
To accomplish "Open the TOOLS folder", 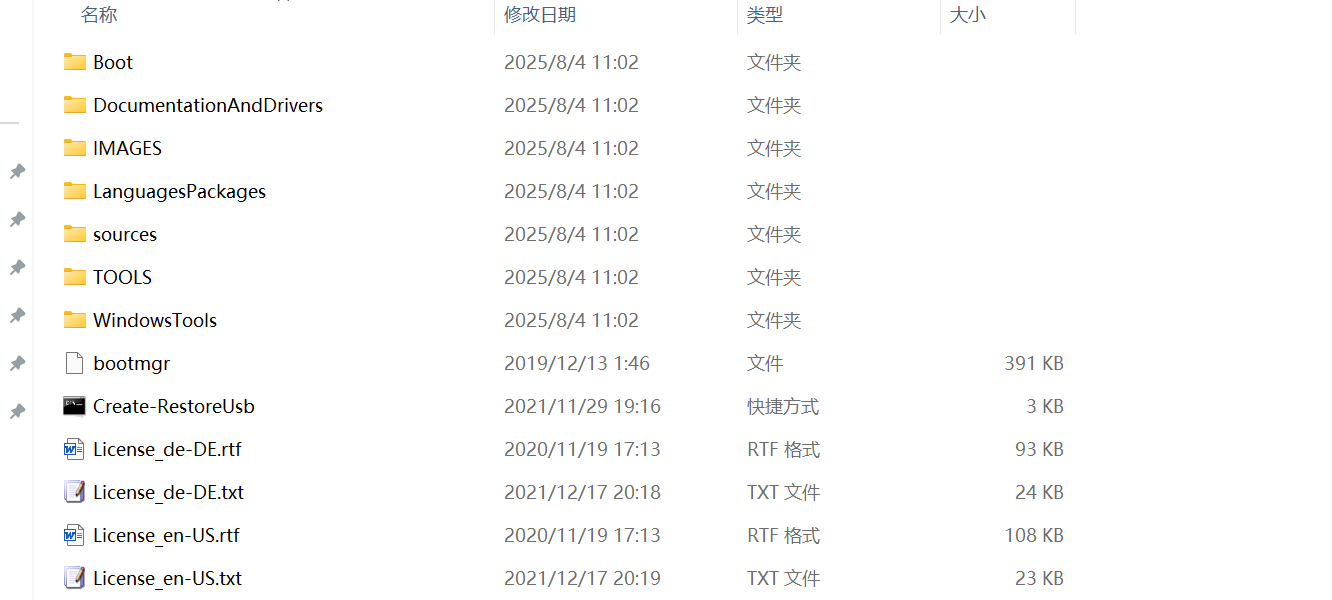I will (x=122, y=277).
